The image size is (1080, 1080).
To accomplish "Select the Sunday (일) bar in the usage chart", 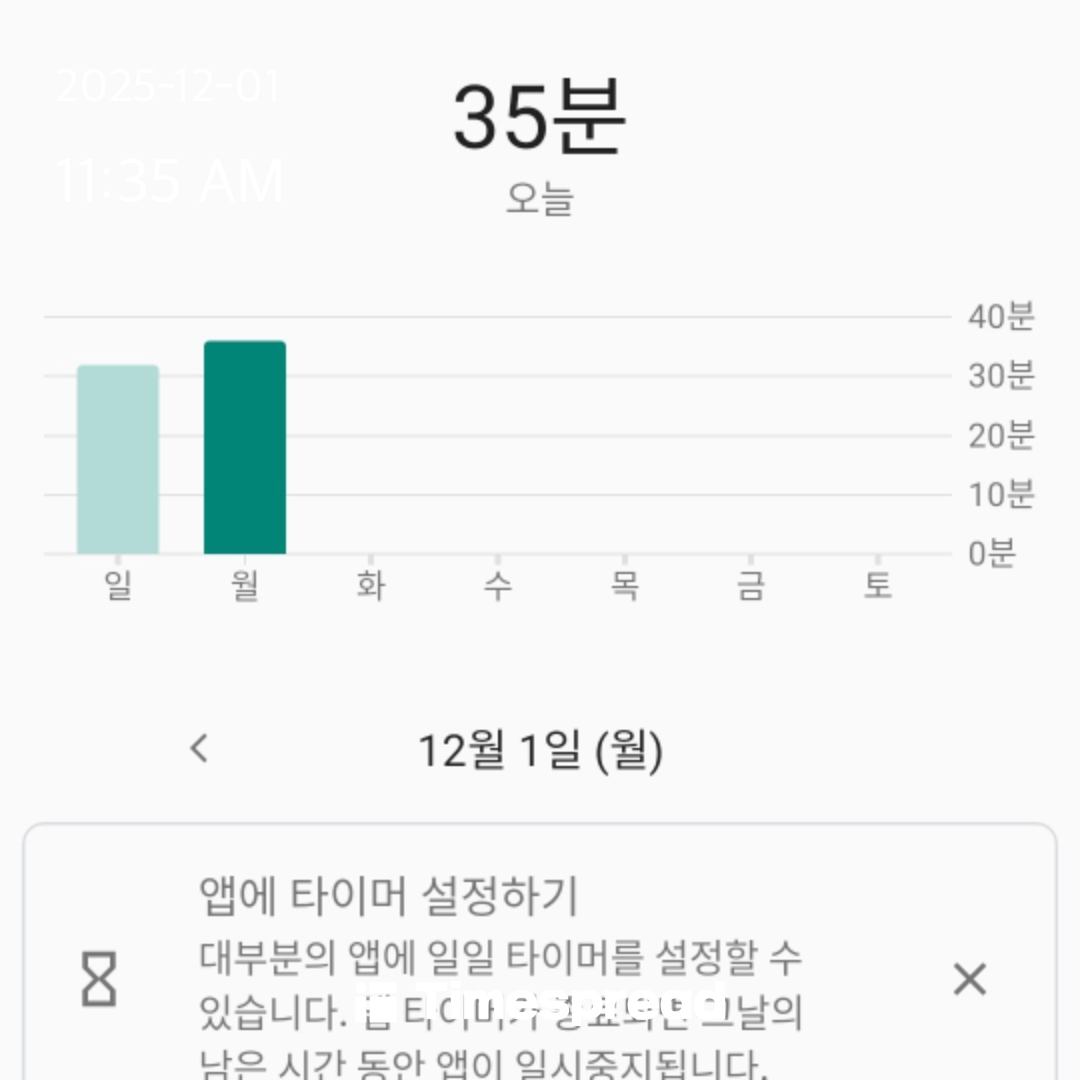I will click(x=118, y=460).
